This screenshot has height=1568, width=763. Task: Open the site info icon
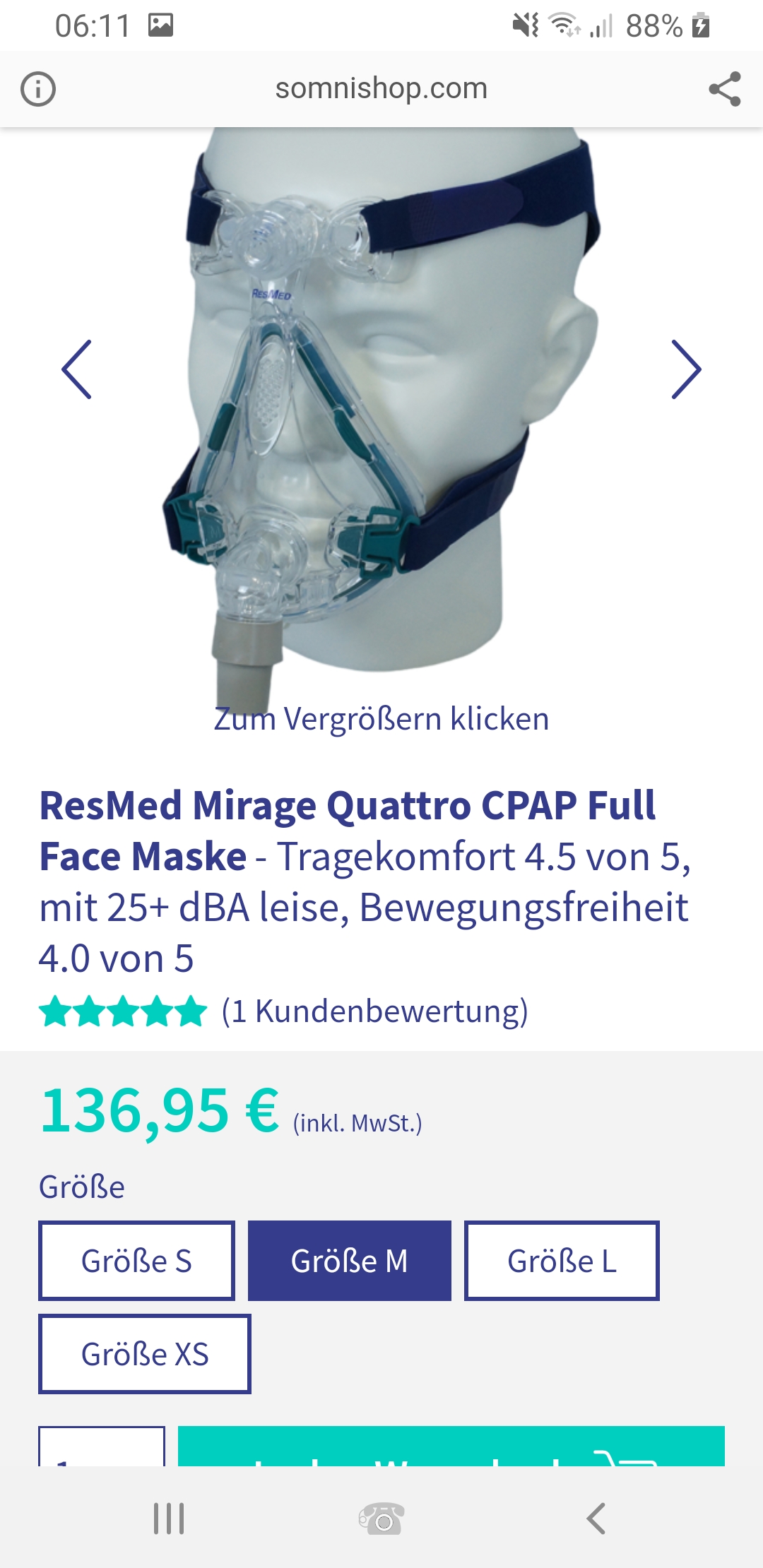[38, 90]
